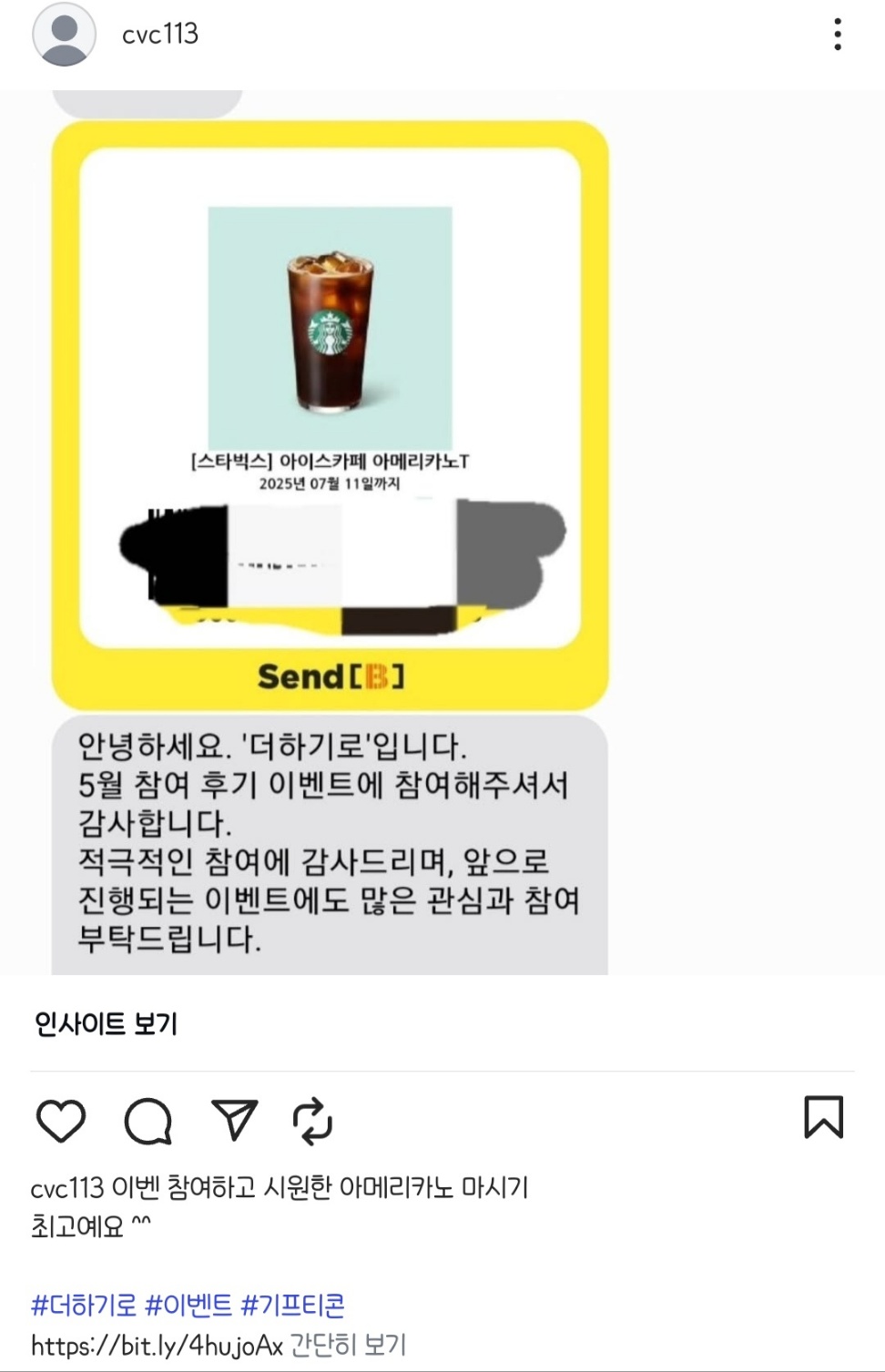Open the #이벤트 hashtag
The width and height of the screenshot is (885, 1372).
click(188, 1306)
